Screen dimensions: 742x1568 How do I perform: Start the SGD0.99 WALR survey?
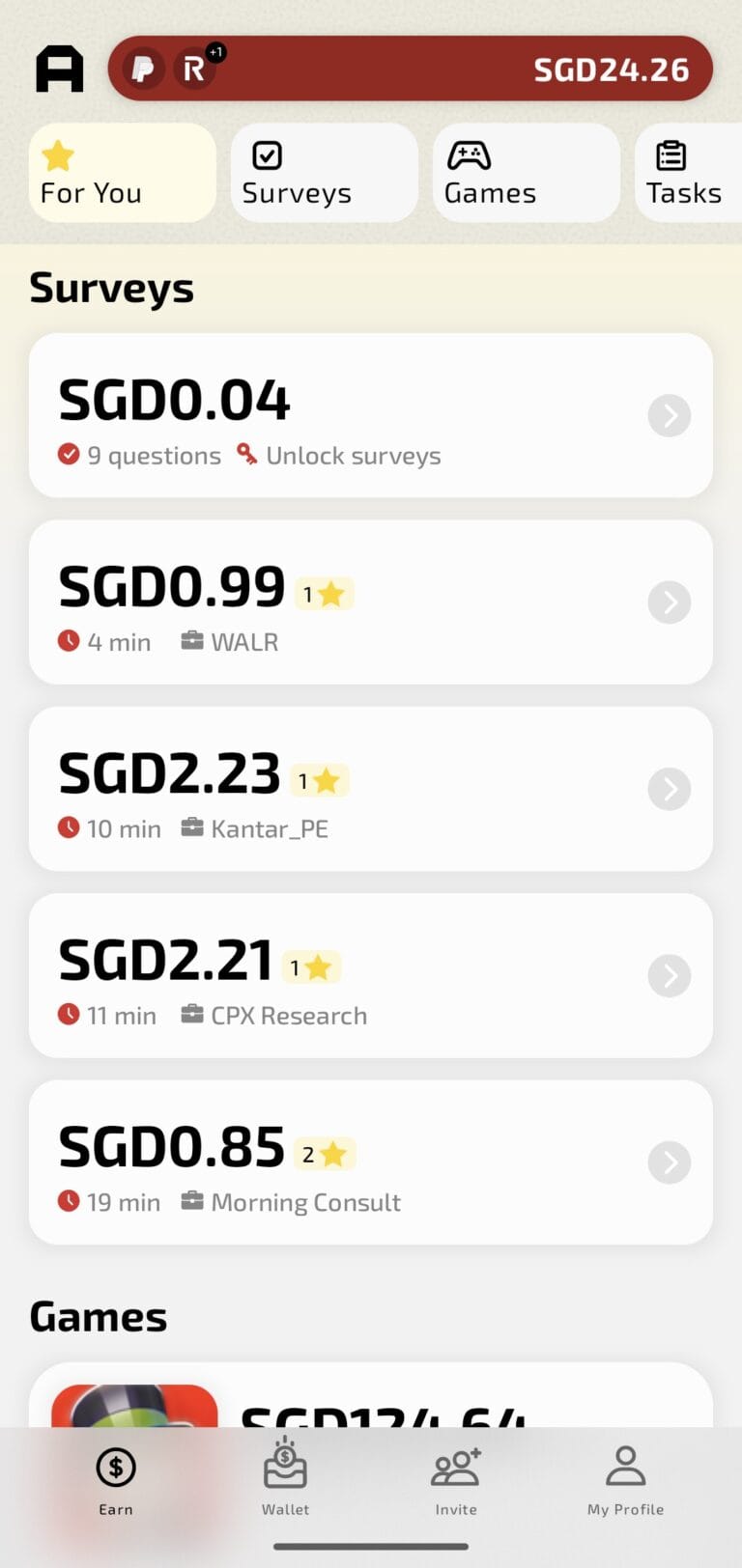pos(371,602)
